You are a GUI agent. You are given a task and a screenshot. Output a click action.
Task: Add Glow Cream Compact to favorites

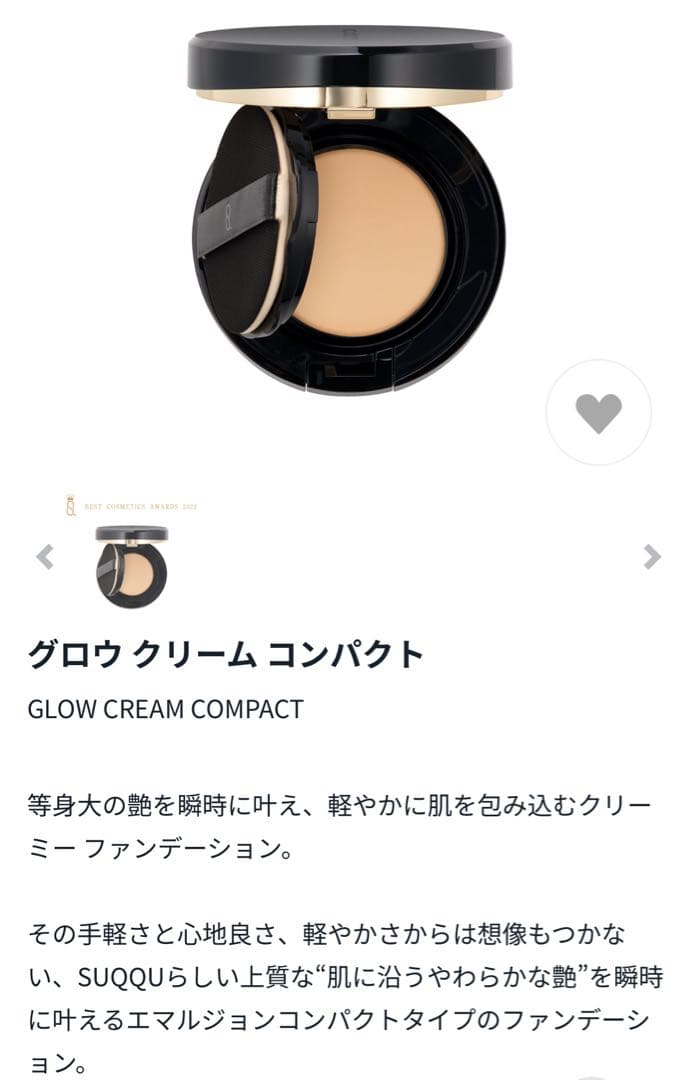[x=598, y=412]
